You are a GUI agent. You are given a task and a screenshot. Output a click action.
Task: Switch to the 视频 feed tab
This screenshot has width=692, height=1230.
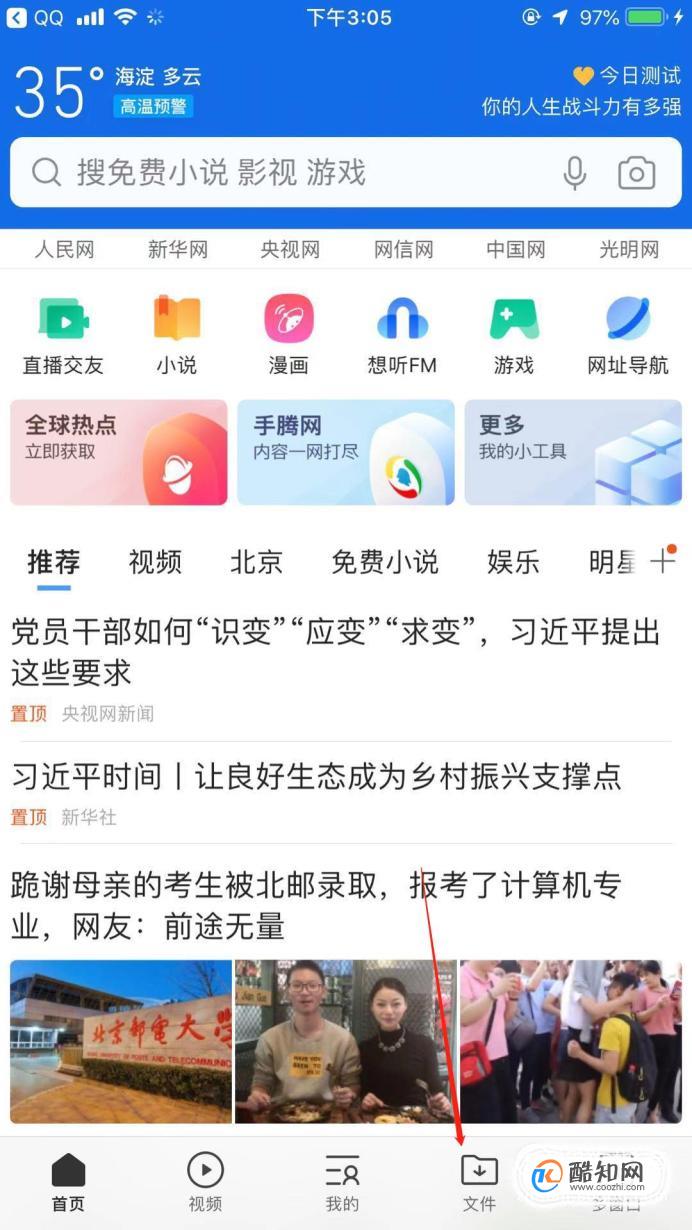pos(155,562)
